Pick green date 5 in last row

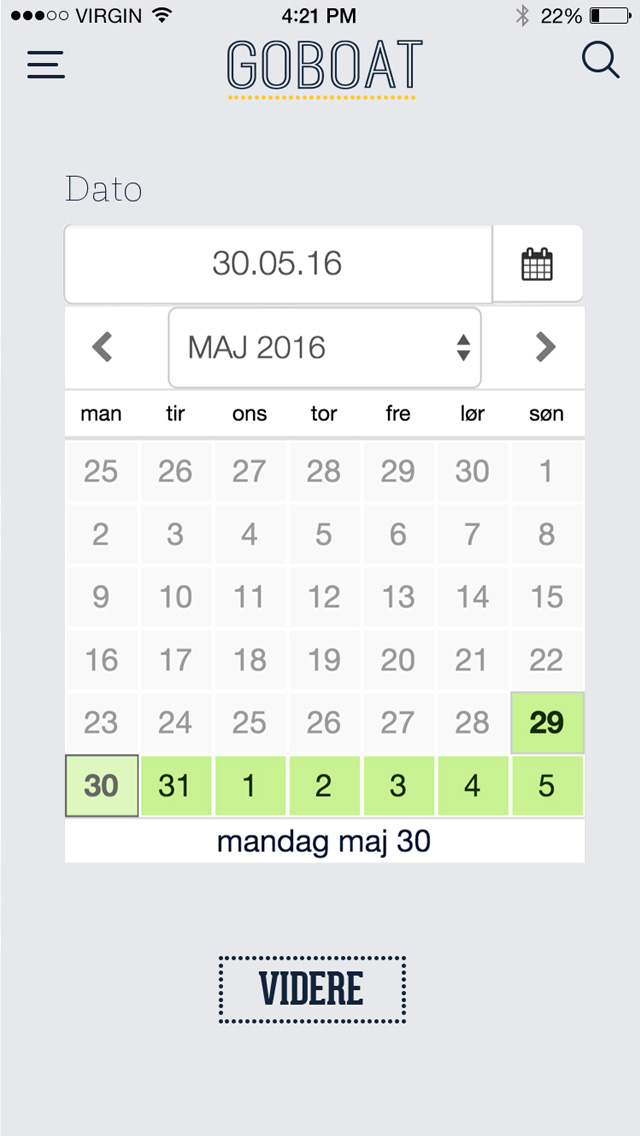tap(547, 786)
